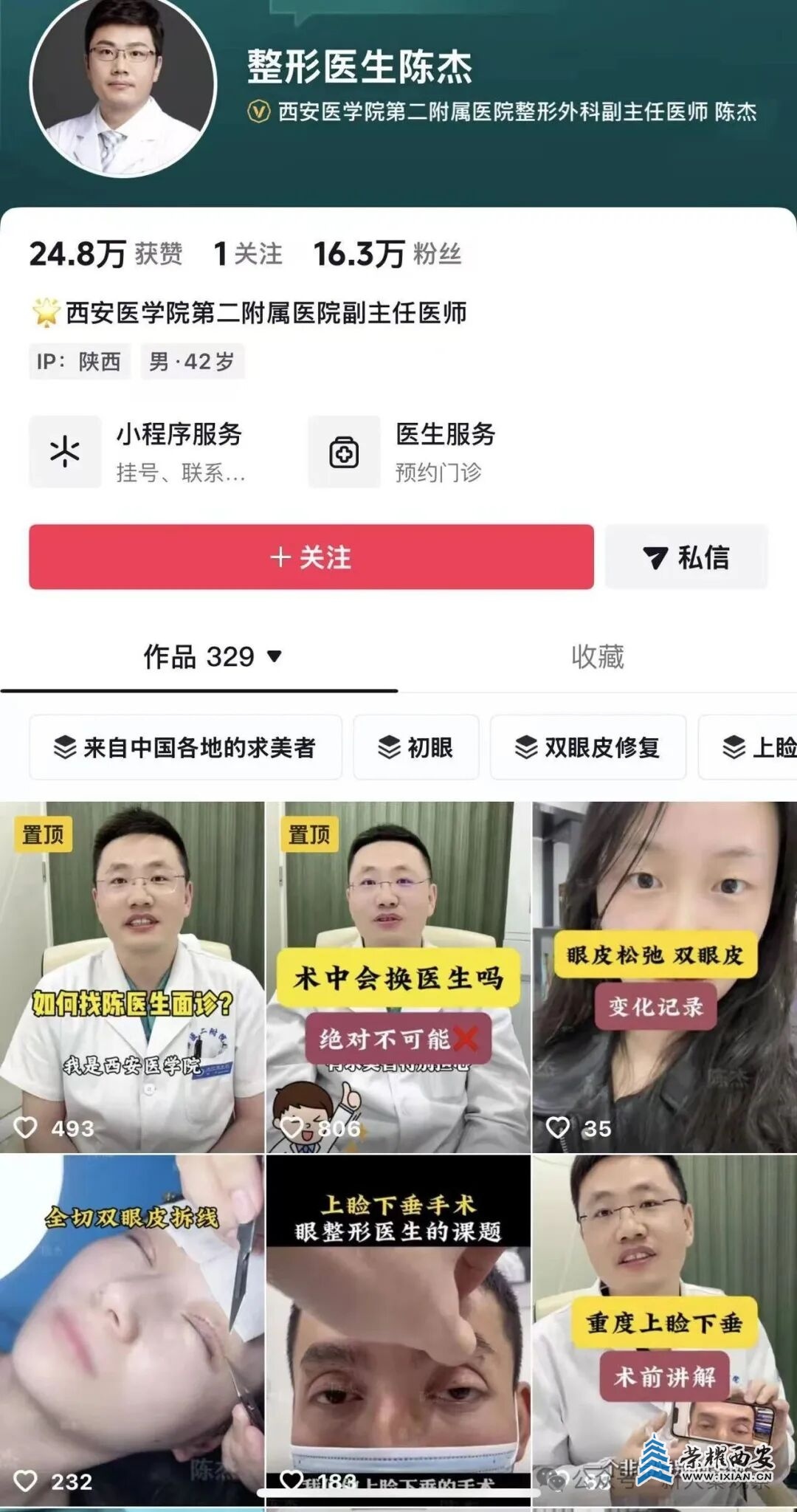Select the 来自中国各地的求美者 collection chip
Viewport: 797px width, 1512px height.
tap(185, 747)
